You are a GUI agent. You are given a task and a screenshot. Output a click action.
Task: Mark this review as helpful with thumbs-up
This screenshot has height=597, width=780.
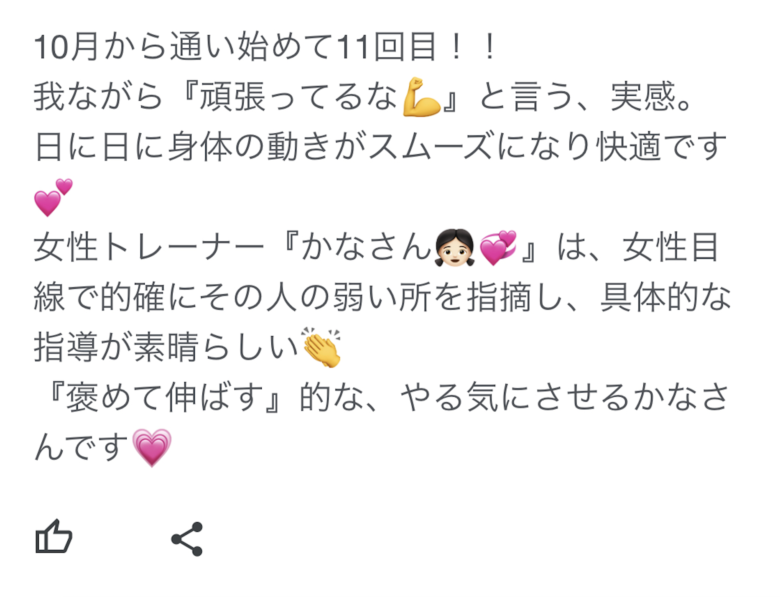[x=54, y=539]
